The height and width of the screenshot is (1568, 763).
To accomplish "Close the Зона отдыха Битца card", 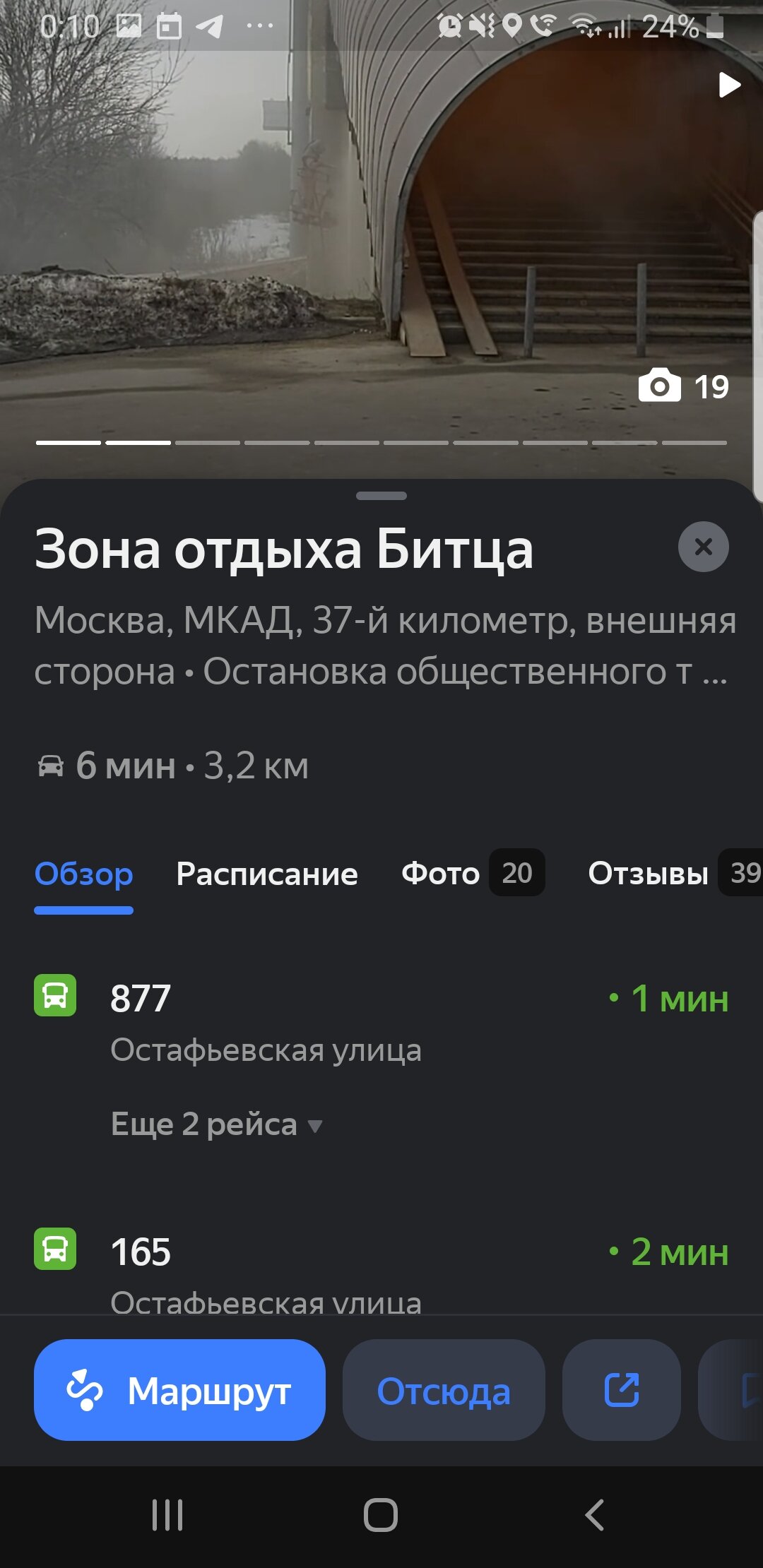I will (703, 547).
